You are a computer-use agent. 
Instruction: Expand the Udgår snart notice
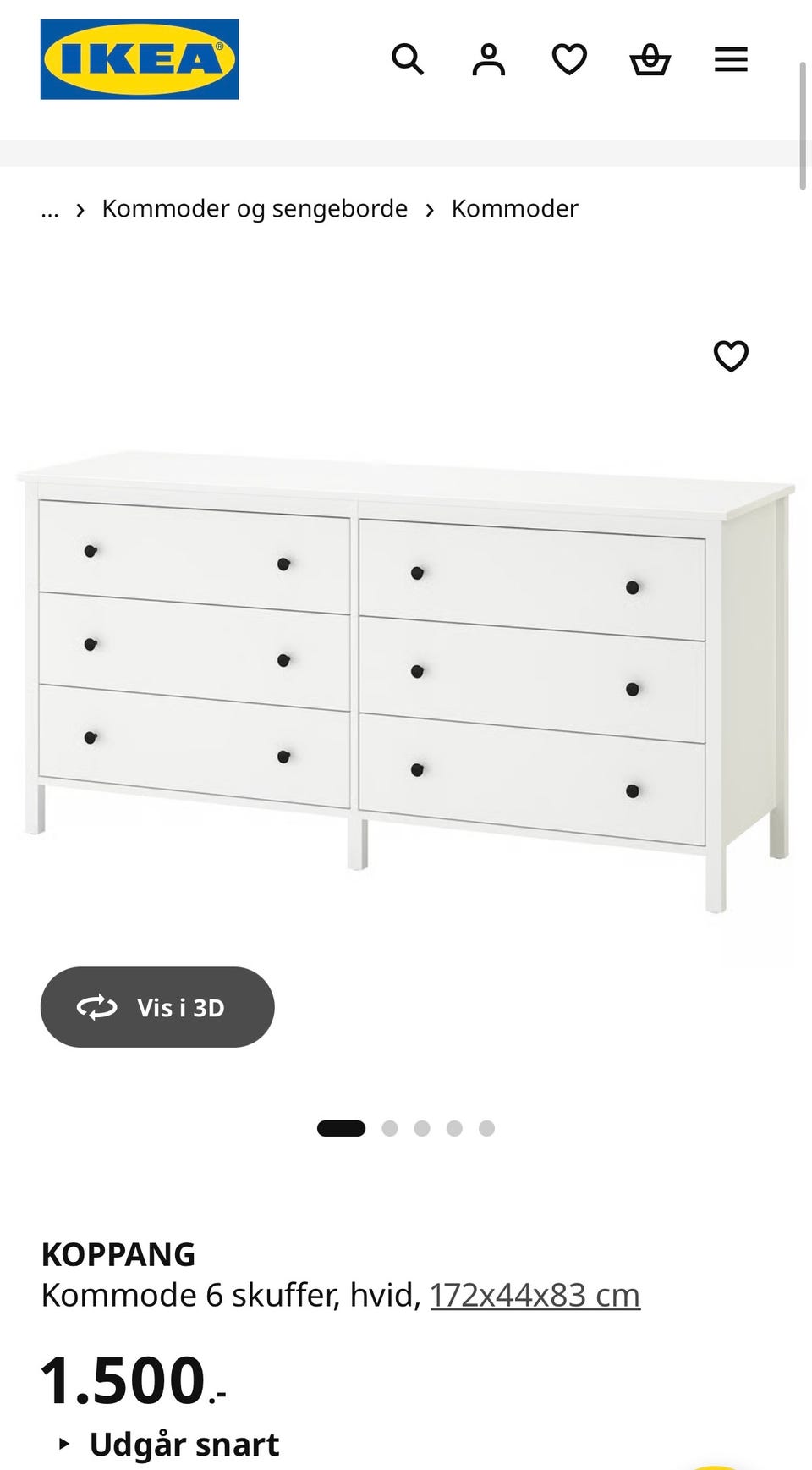tap(184, 1443)
